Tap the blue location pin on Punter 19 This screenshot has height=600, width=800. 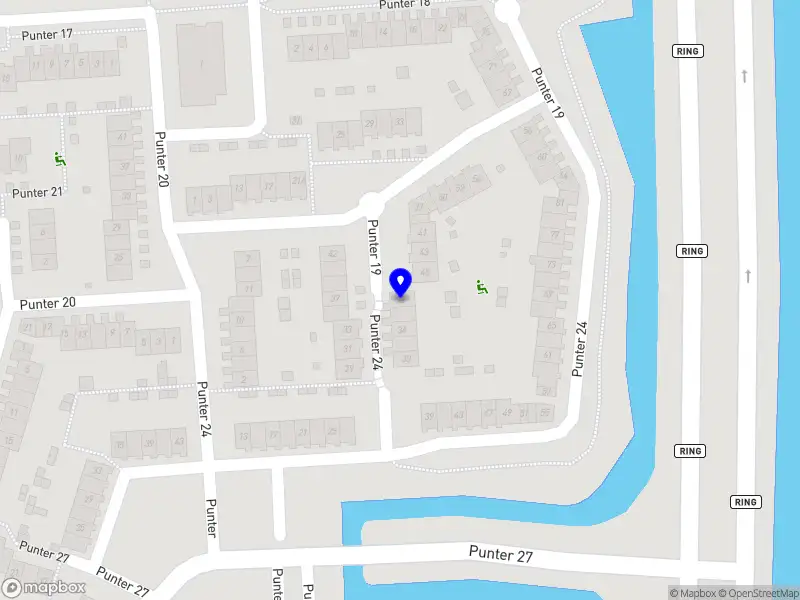(x=401, y=283)
